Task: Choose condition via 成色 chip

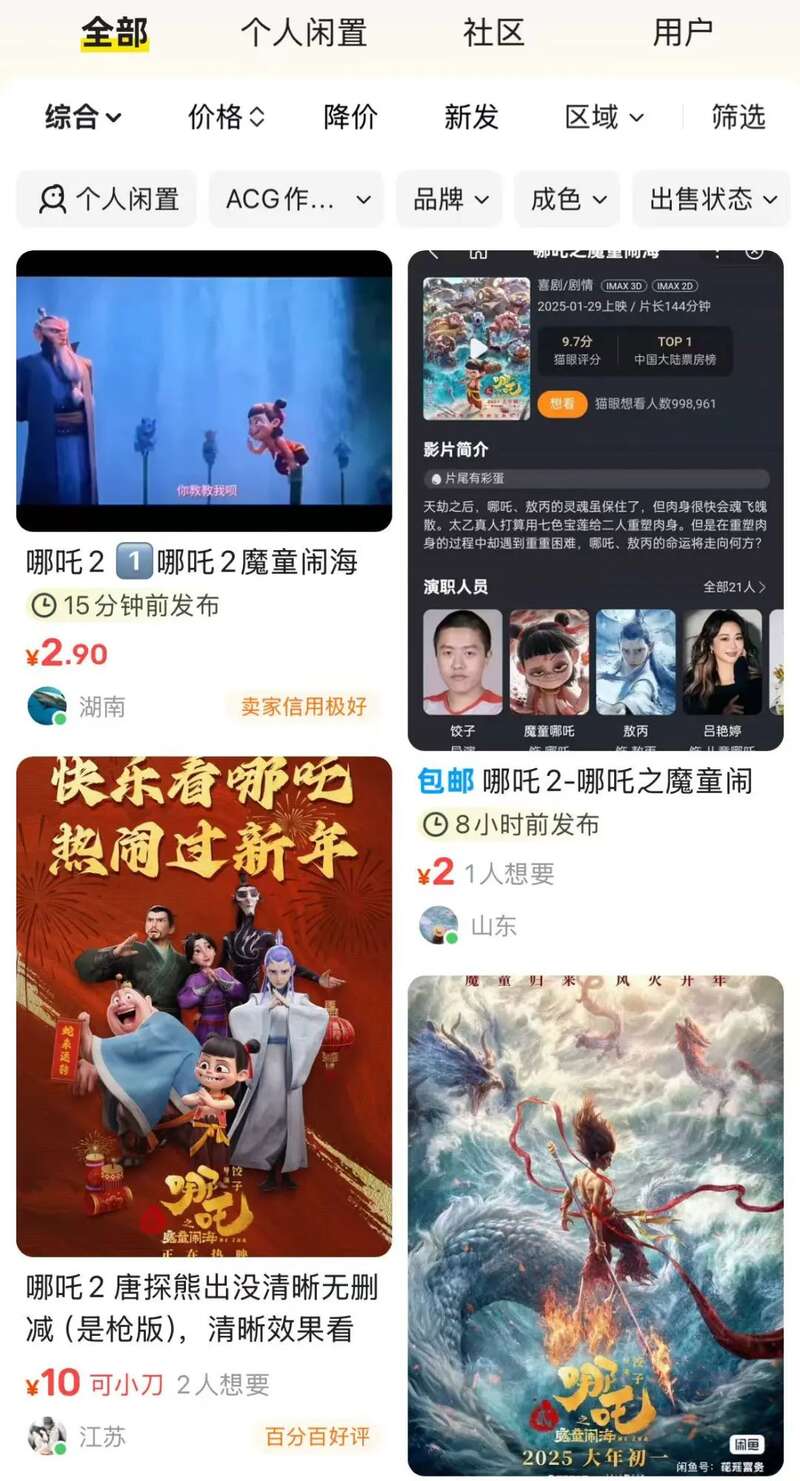Action: click(567, 199)
